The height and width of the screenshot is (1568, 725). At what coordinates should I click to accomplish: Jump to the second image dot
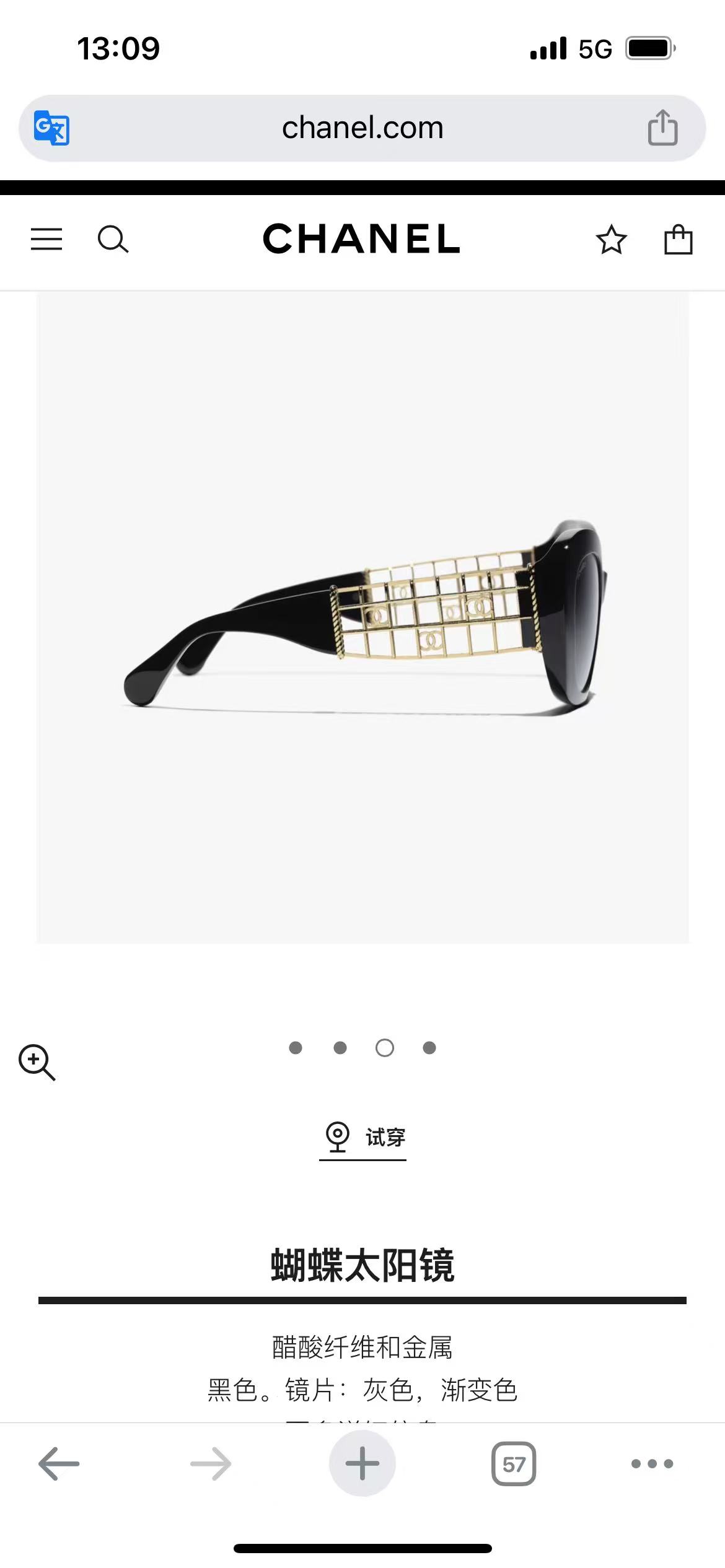[340, 1048]
